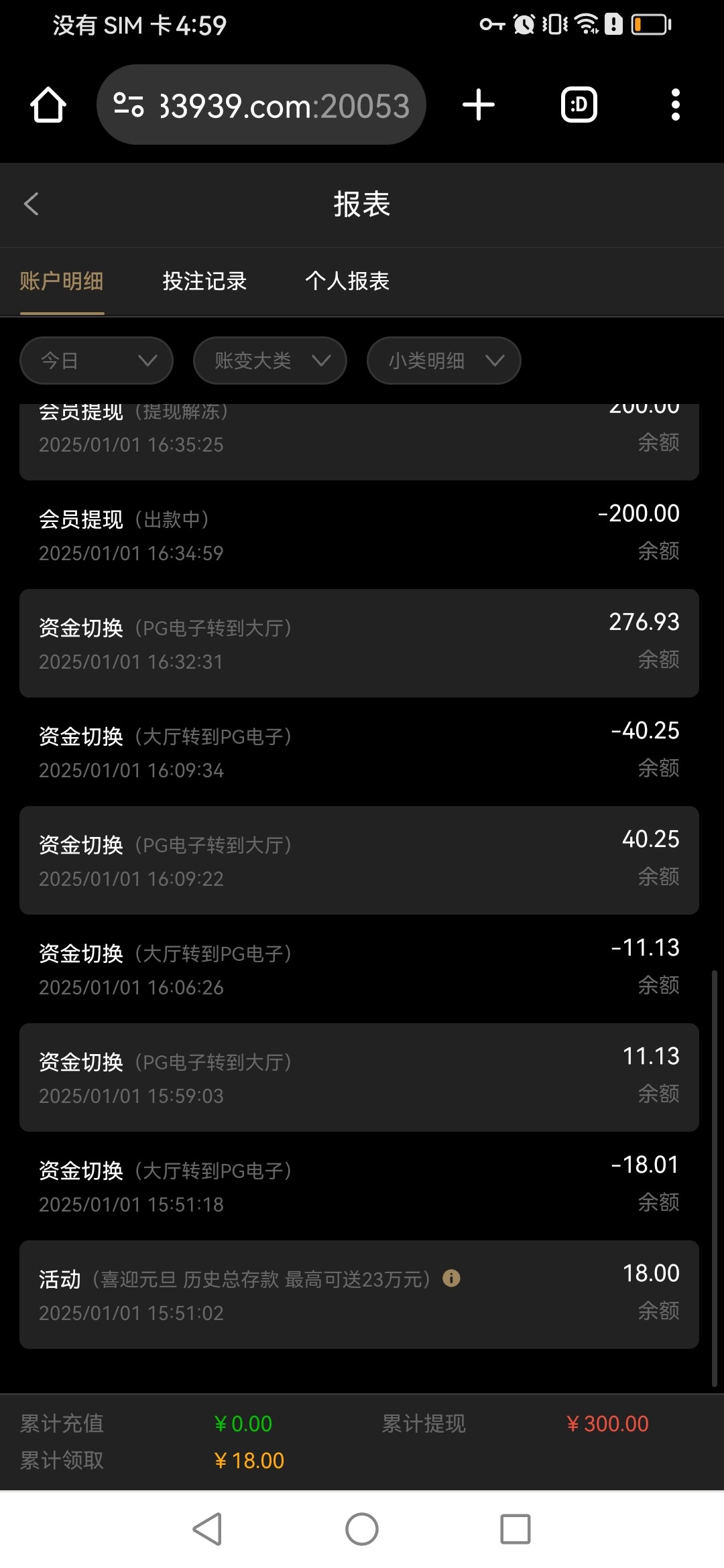Tap the system back button
The height and width of the screenshot is (1568, 724).
[x=208, y=1529]
